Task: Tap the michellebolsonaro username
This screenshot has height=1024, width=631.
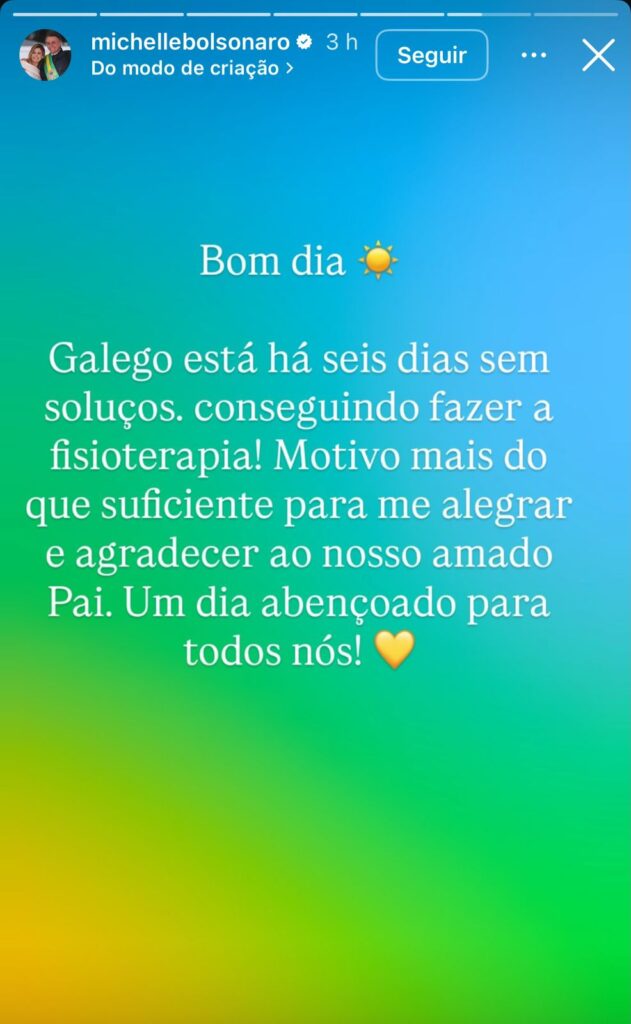Action: [189, 43]
